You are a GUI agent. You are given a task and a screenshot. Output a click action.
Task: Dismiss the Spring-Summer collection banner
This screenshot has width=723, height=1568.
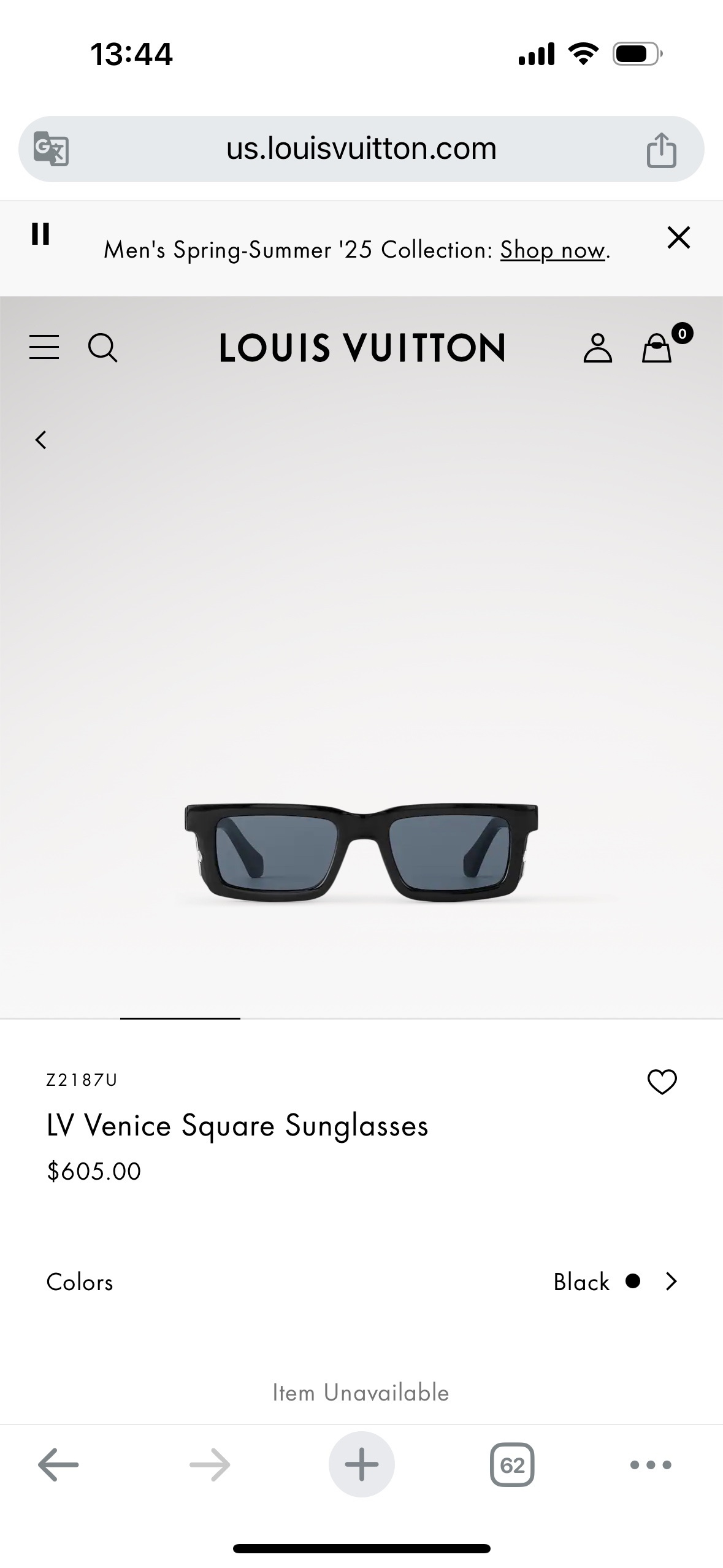[x=678, y=237]
